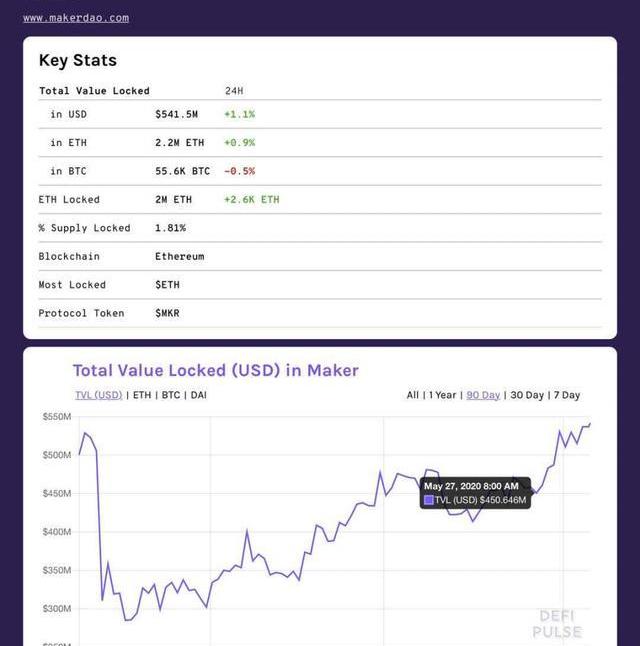Select the TVL (USD) chart option
This screenshot has width=640, height=646.
pos(98,395)
